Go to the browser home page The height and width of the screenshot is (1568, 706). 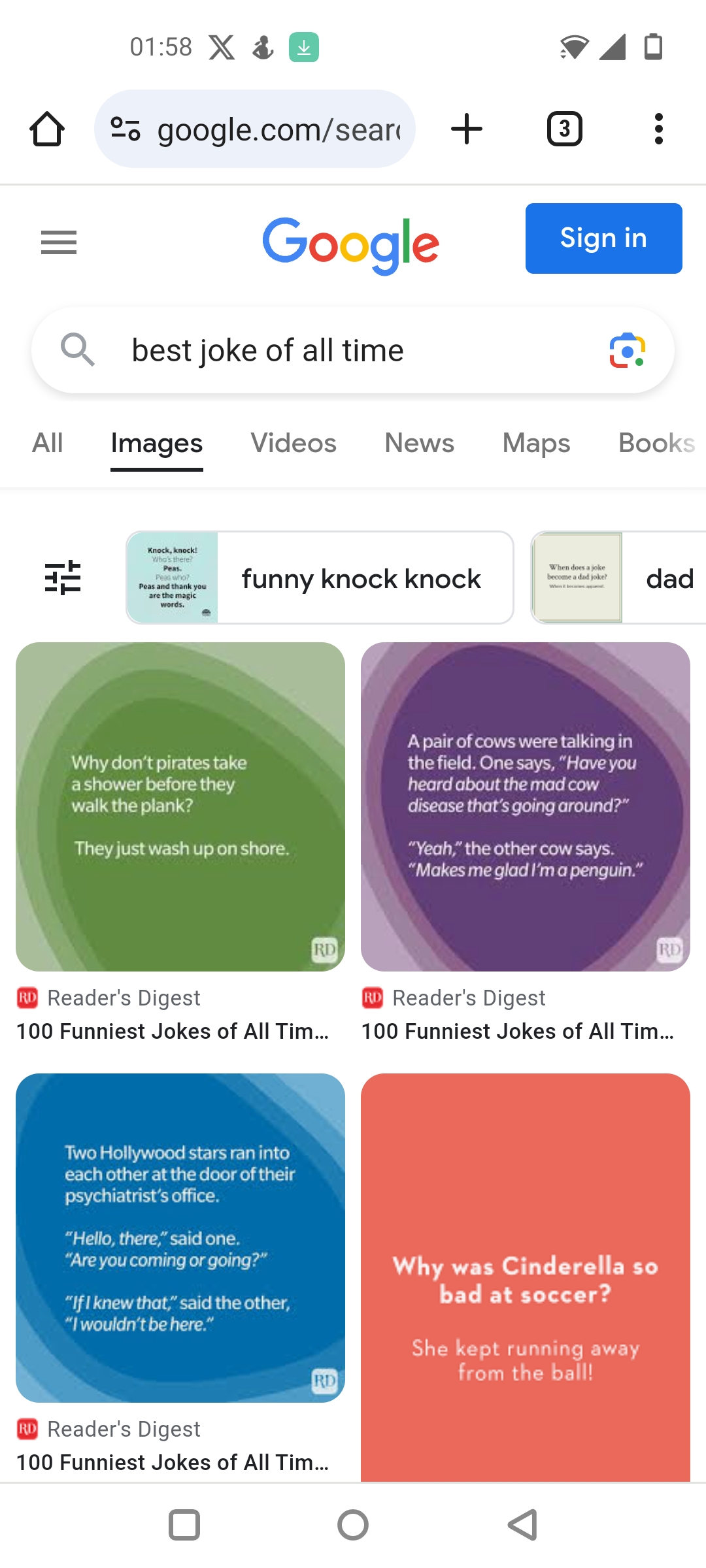coord(47,129)
